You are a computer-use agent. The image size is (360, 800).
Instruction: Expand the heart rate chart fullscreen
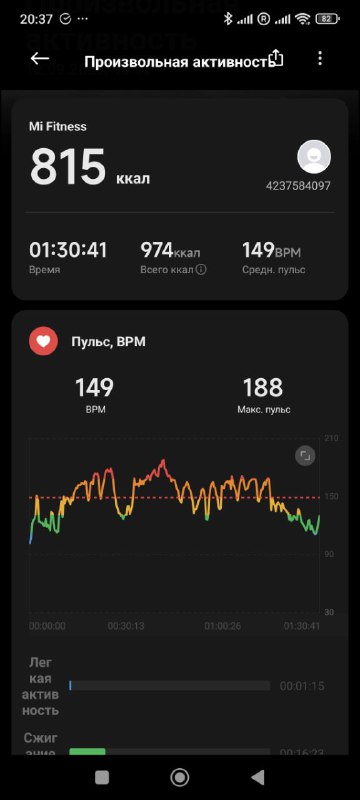point(305,455)
